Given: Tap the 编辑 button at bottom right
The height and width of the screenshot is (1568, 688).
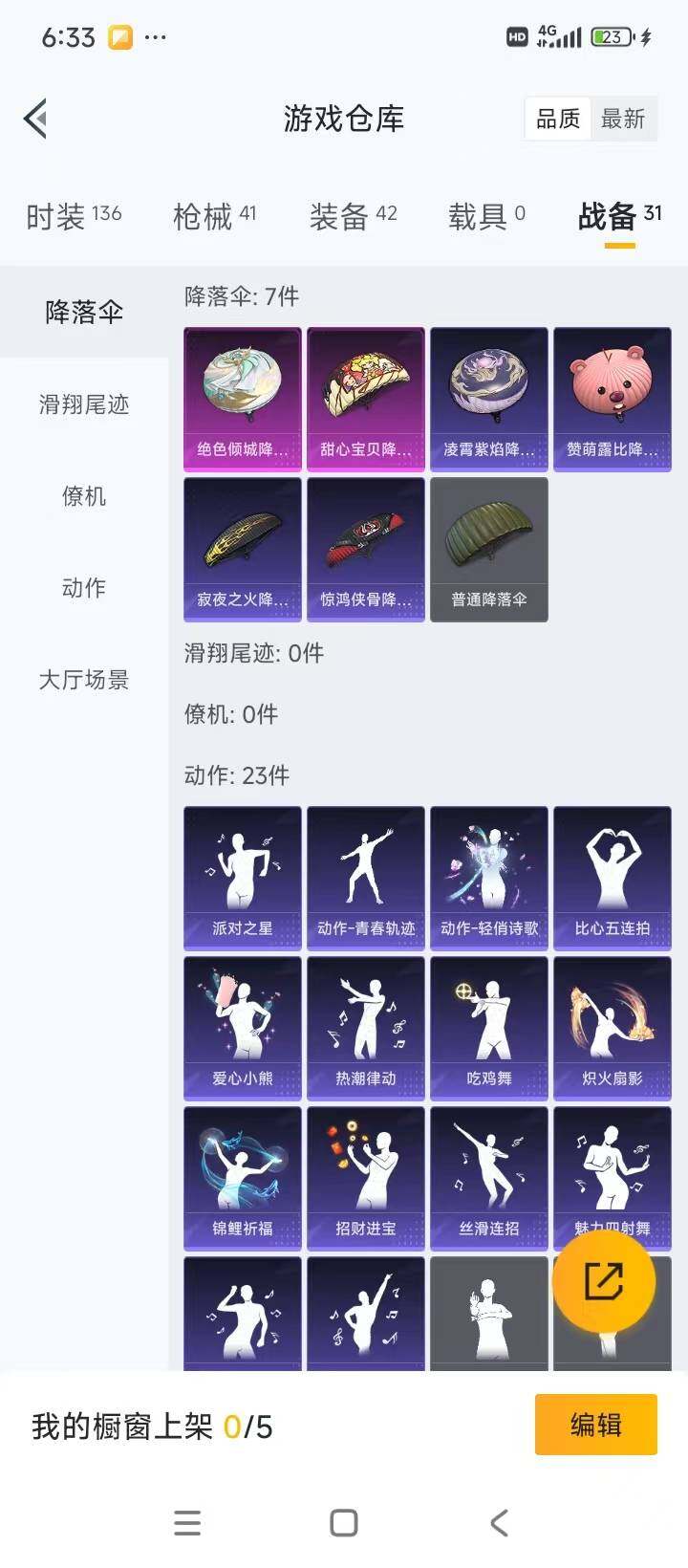Looking at the screenshot, I should [594, 1425].
